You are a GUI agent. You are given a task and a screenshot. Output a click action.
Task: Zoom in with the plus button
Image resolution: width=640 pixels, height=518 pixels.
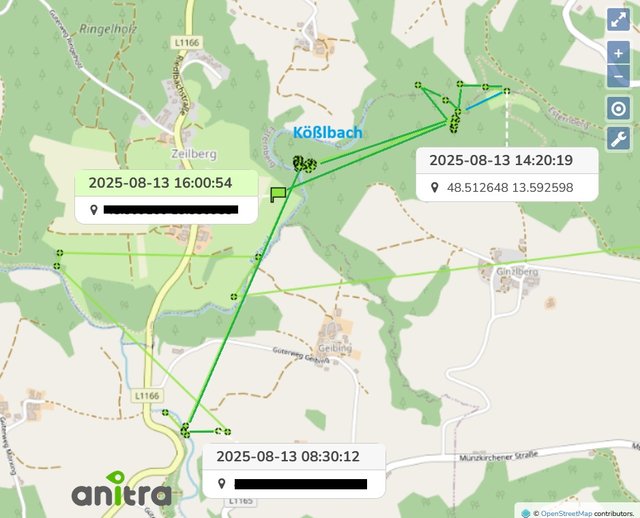(x=618, y=53)
